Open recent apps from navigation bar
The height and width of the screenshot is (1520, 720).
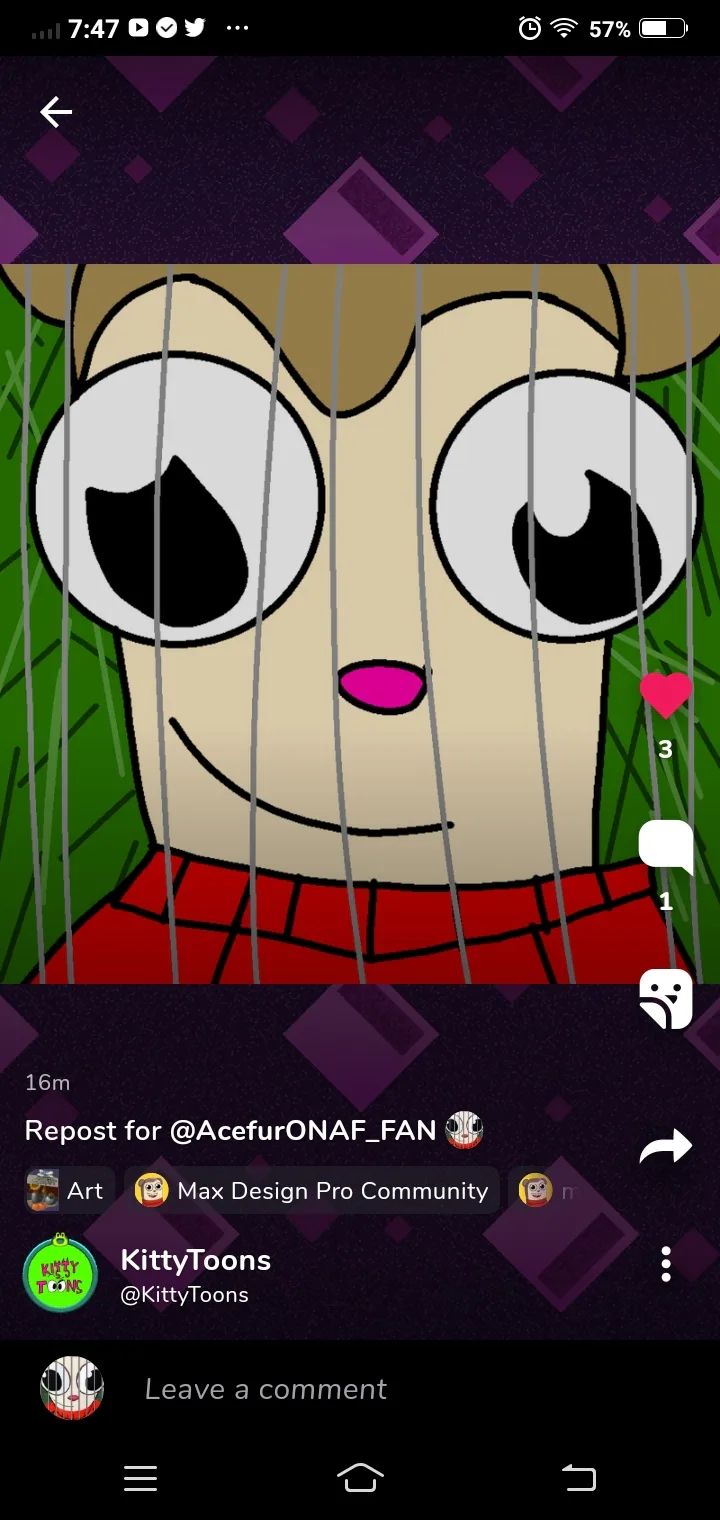point(140,1478)
